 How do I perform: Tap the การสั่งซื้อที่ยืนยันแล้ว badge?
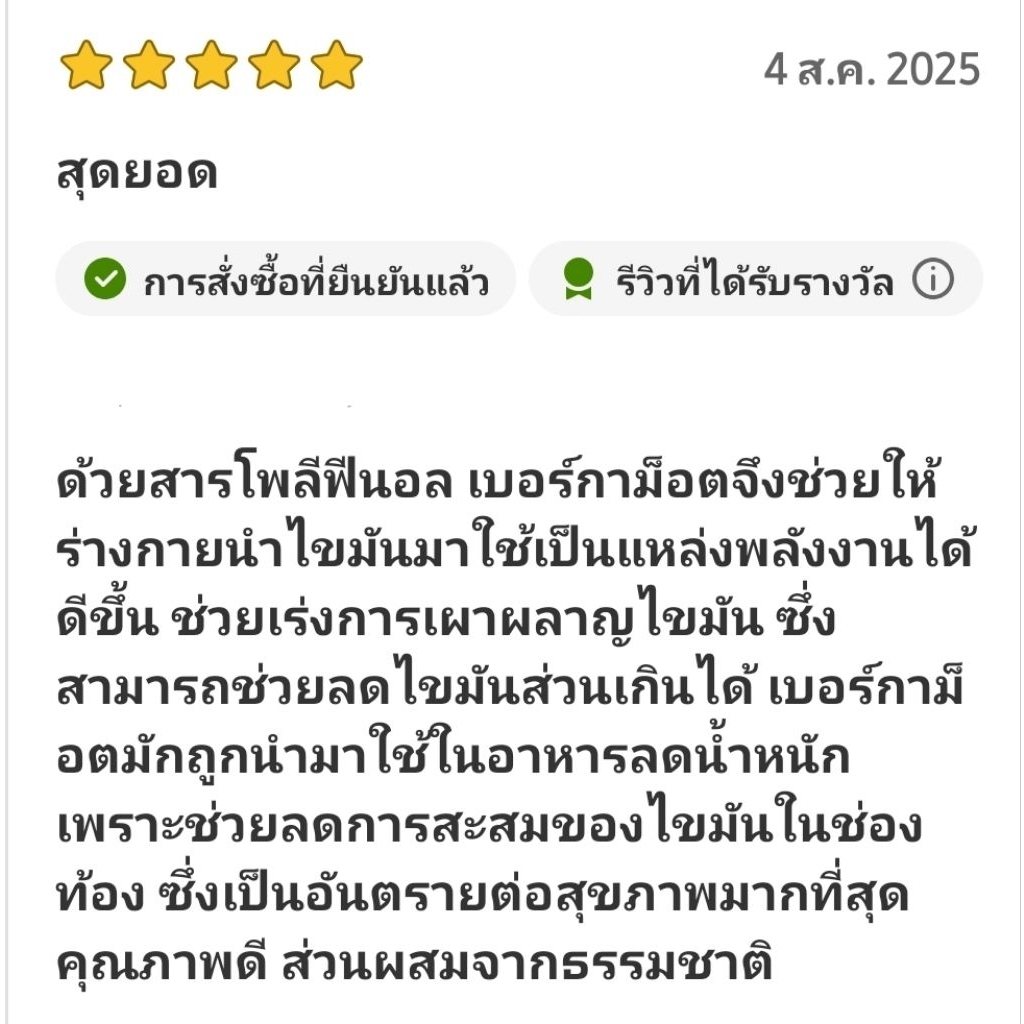[x=285, y=279]
